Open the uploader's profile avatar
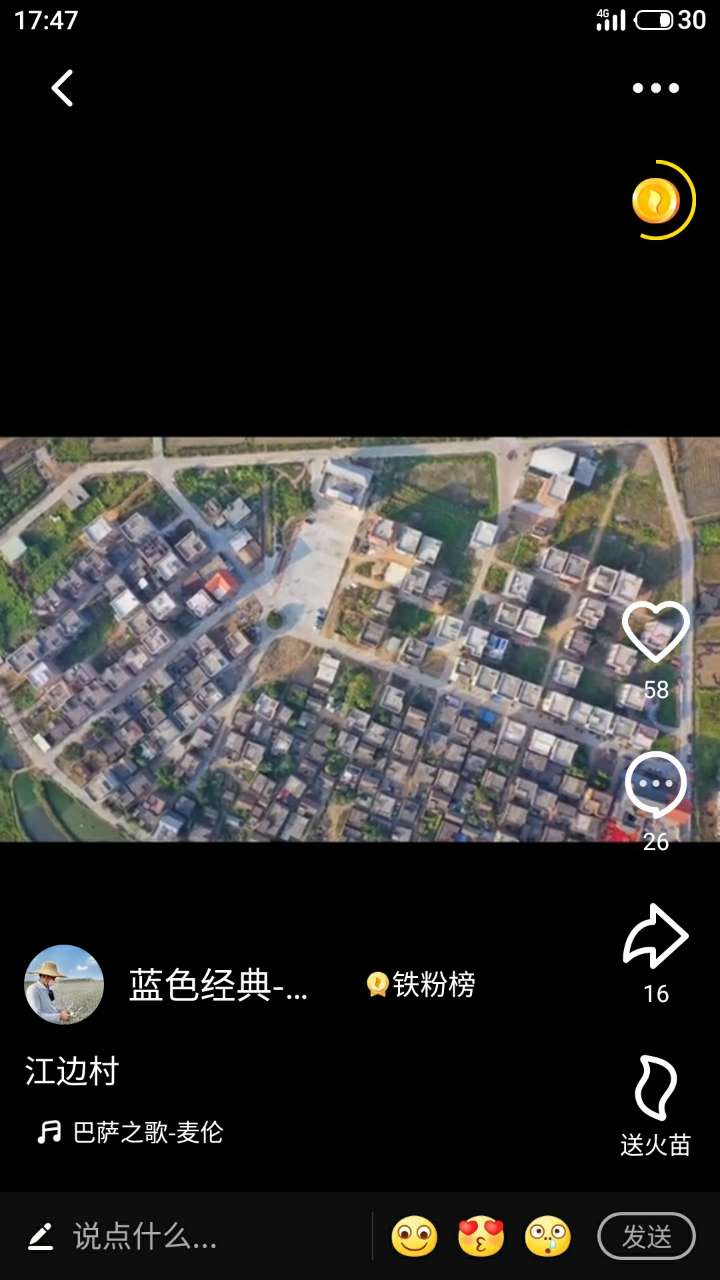The height and width of the screenshot is (1280, 720). (64, 985)
